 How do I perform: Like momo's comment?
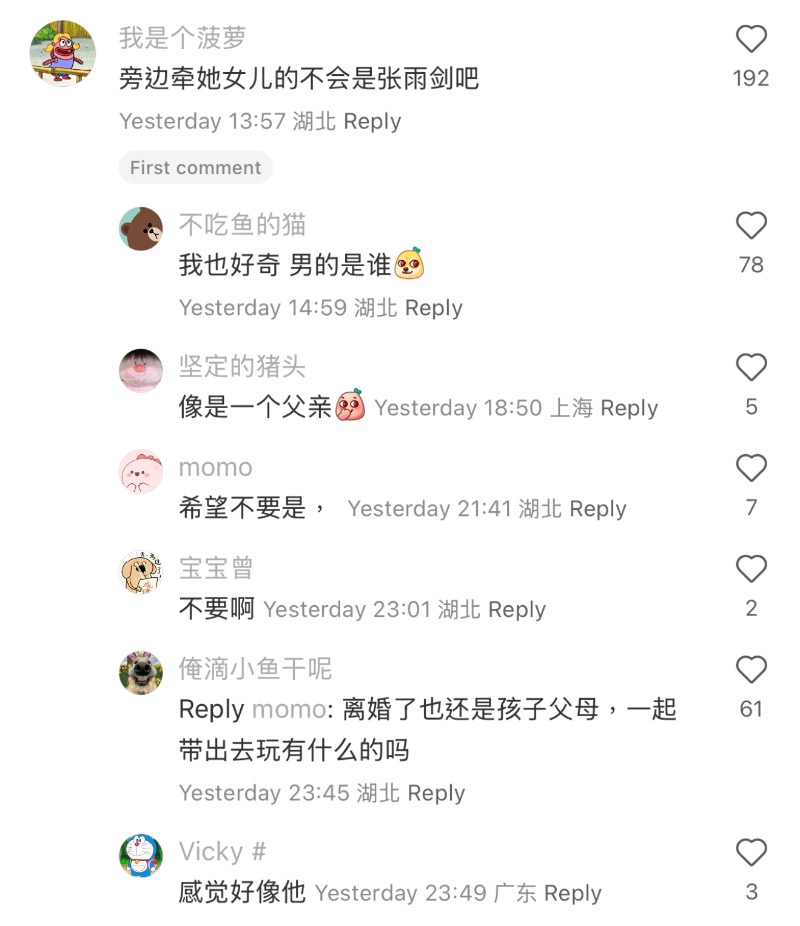tap(751, 468)
